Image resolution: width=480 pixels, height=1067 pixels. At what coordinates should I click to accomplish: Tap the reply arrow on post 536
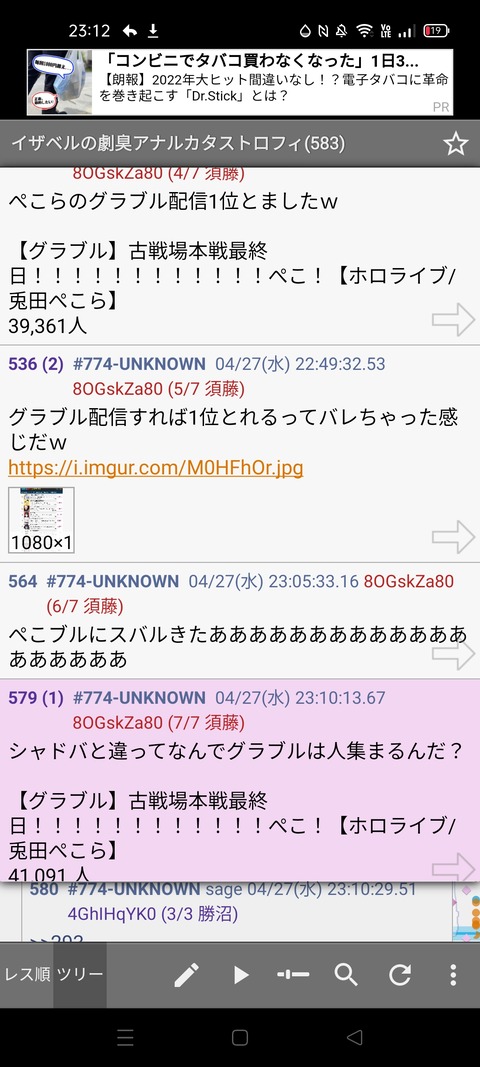pyautogui.click(x=453, y=536)
